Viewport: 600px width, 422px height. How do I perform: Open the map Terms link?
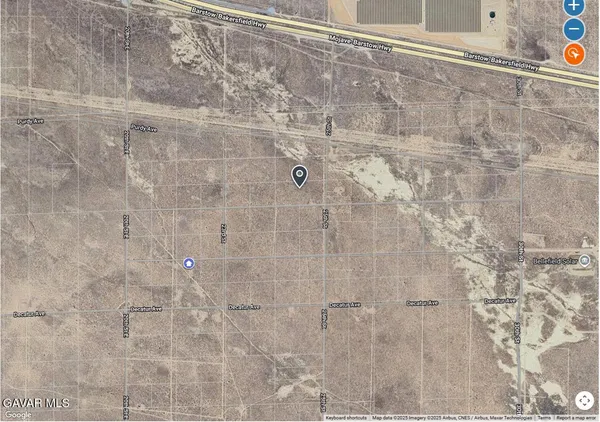543,417
